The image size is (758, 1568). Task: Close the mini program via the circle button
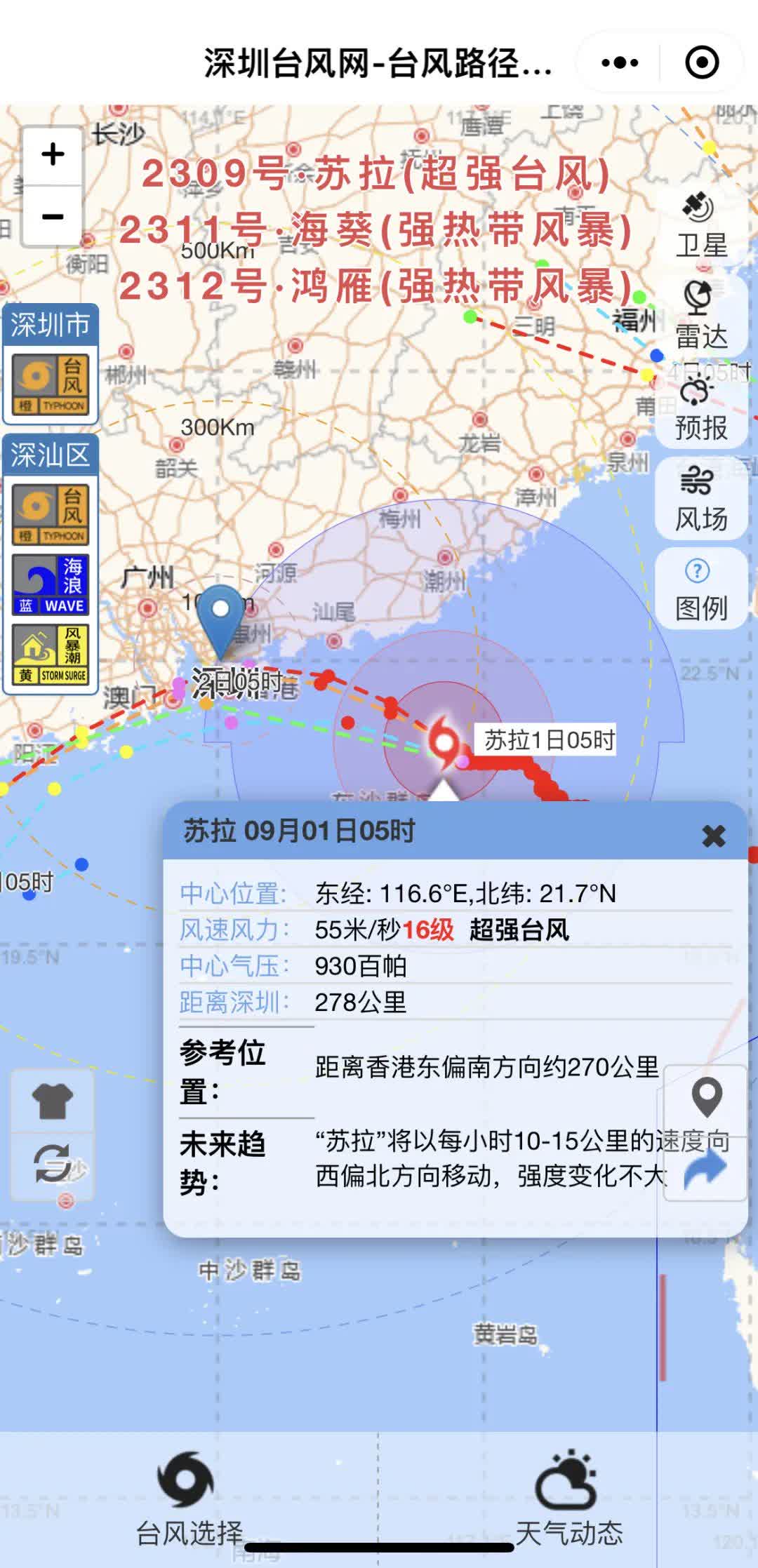click(x=702, y=63)
